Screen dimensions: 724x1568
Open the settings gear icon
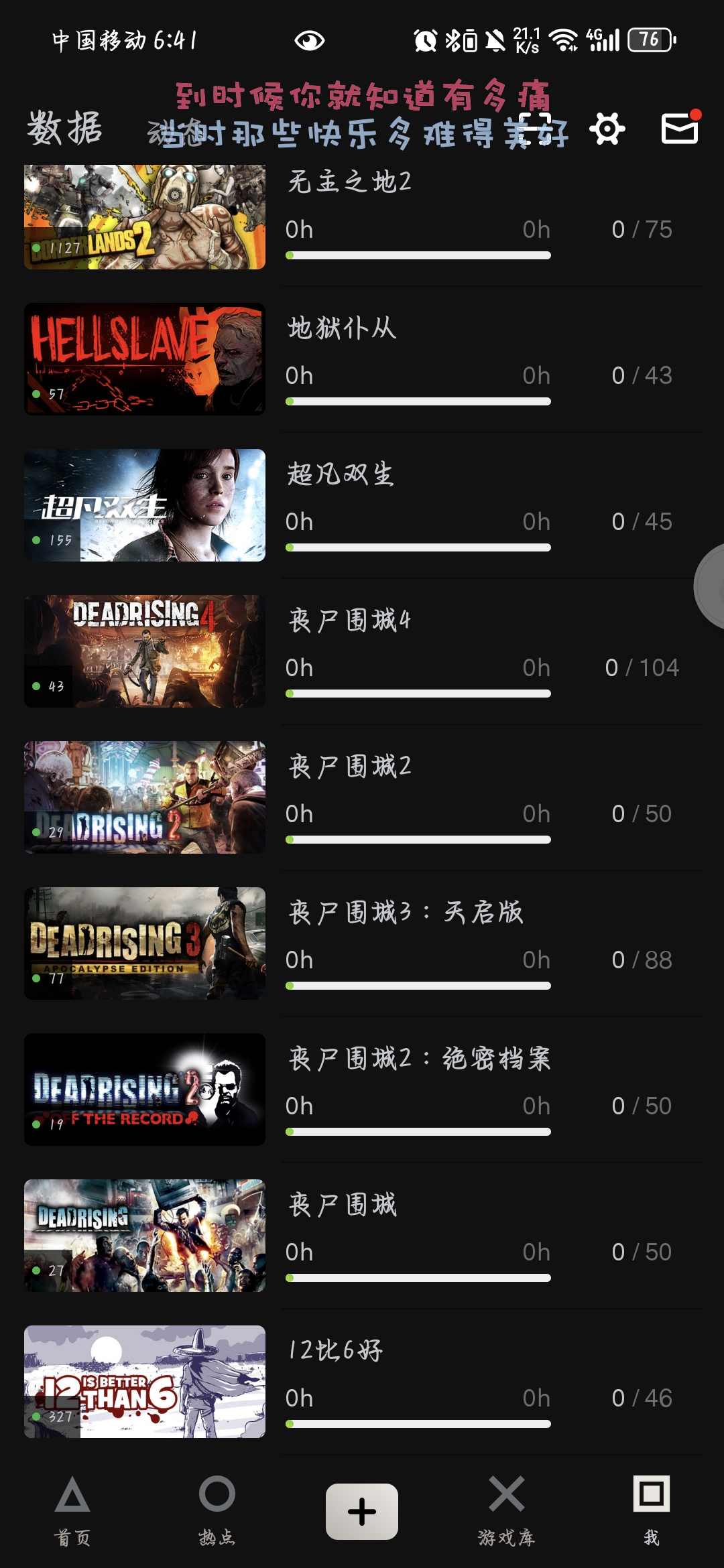(607, 129)
